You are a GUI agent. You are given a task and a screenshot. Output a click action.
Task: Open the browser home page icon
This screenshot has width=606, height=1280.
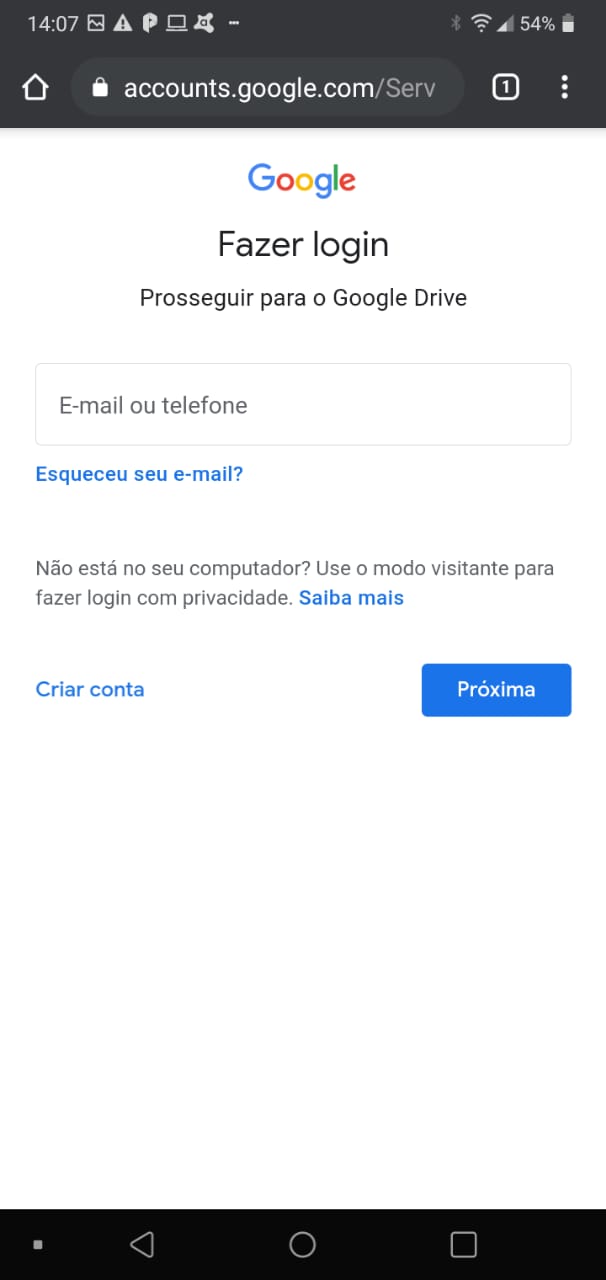click(x=35, y=88)
